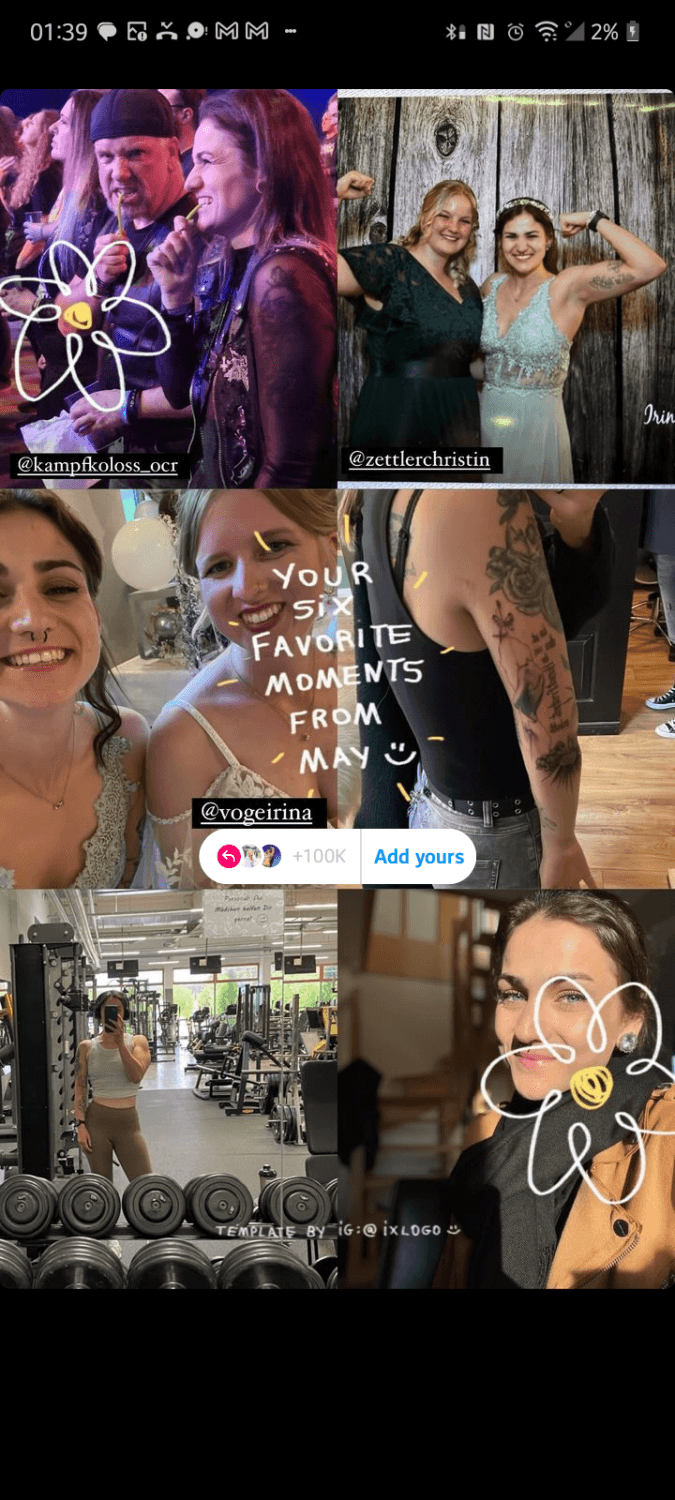Open the @vogeirina mention
The width and height of the screenshot is (675, 1500).
pos(258,812)
